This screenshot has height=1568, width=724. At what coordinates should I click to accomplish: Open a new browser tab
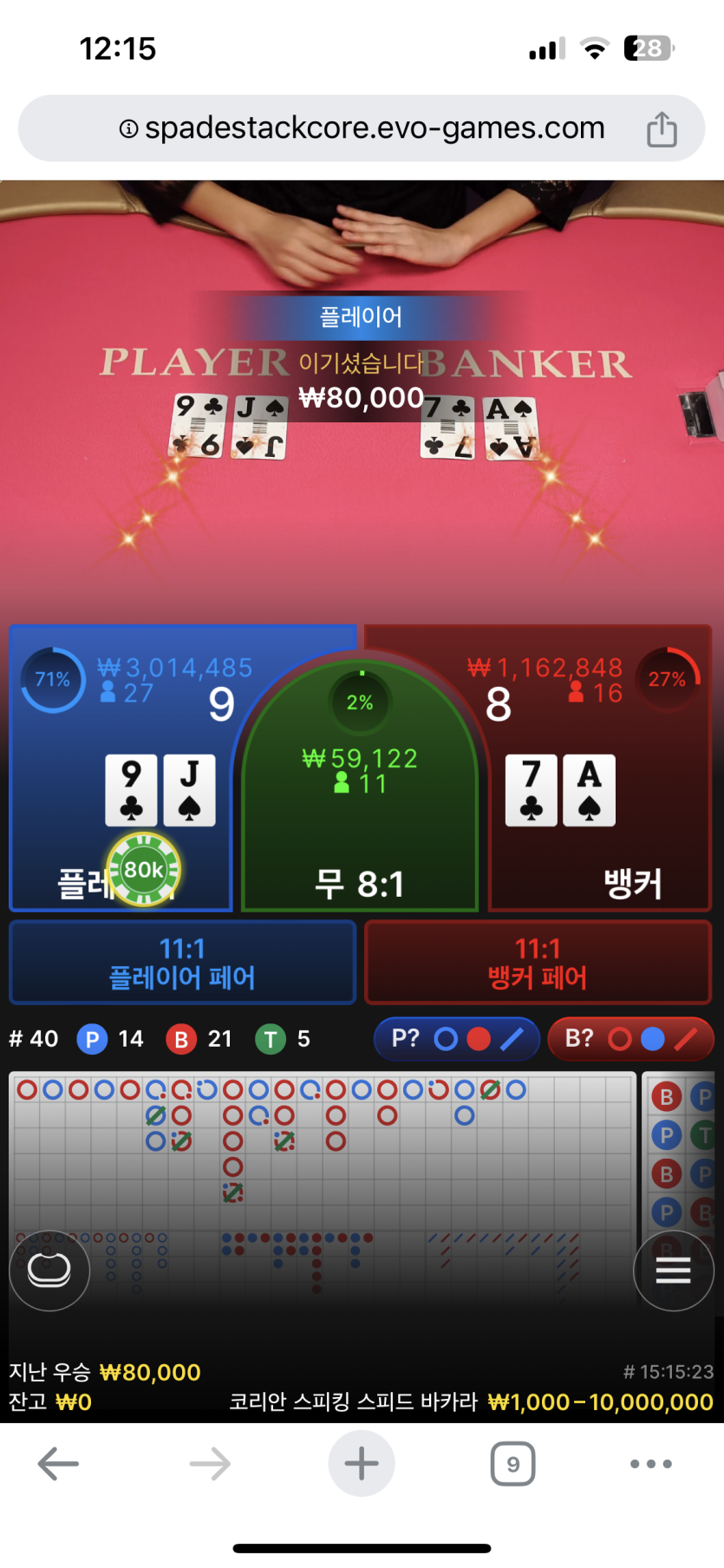pyautogui.click(x=362, y=1464)
